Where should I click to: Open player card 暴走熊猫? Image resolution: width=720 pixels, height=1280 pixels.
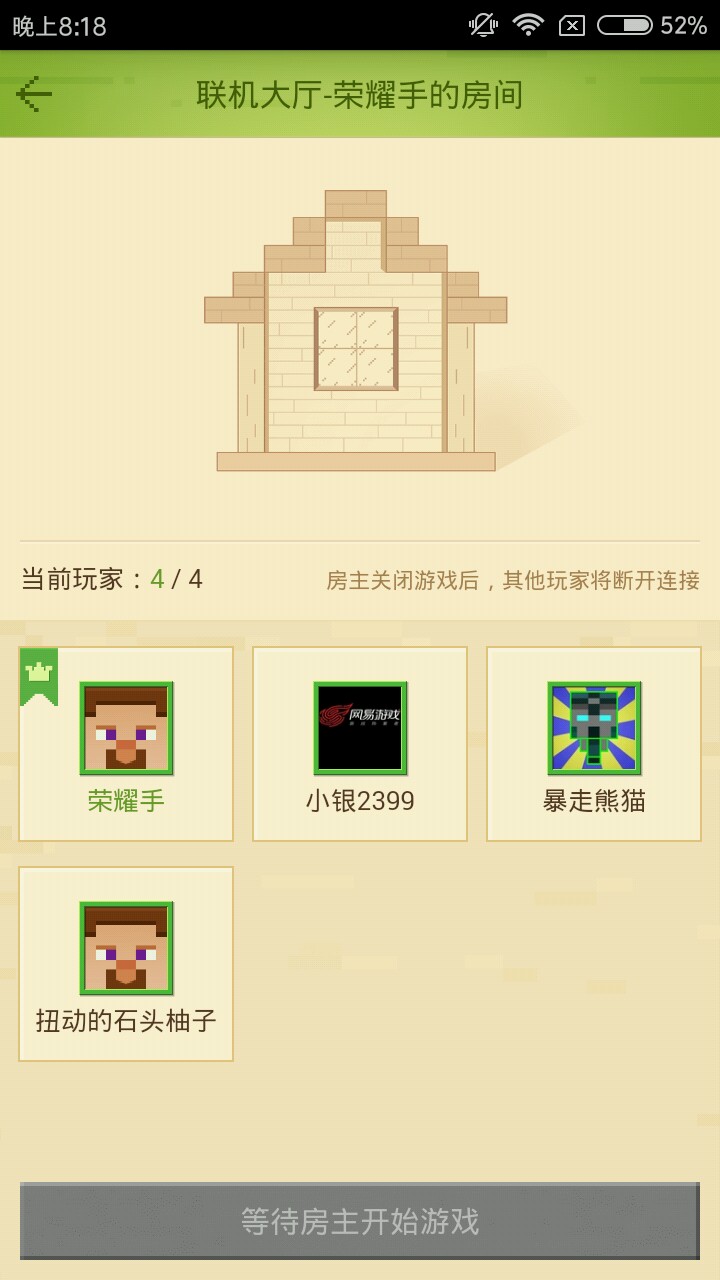(x=594, y=743)
